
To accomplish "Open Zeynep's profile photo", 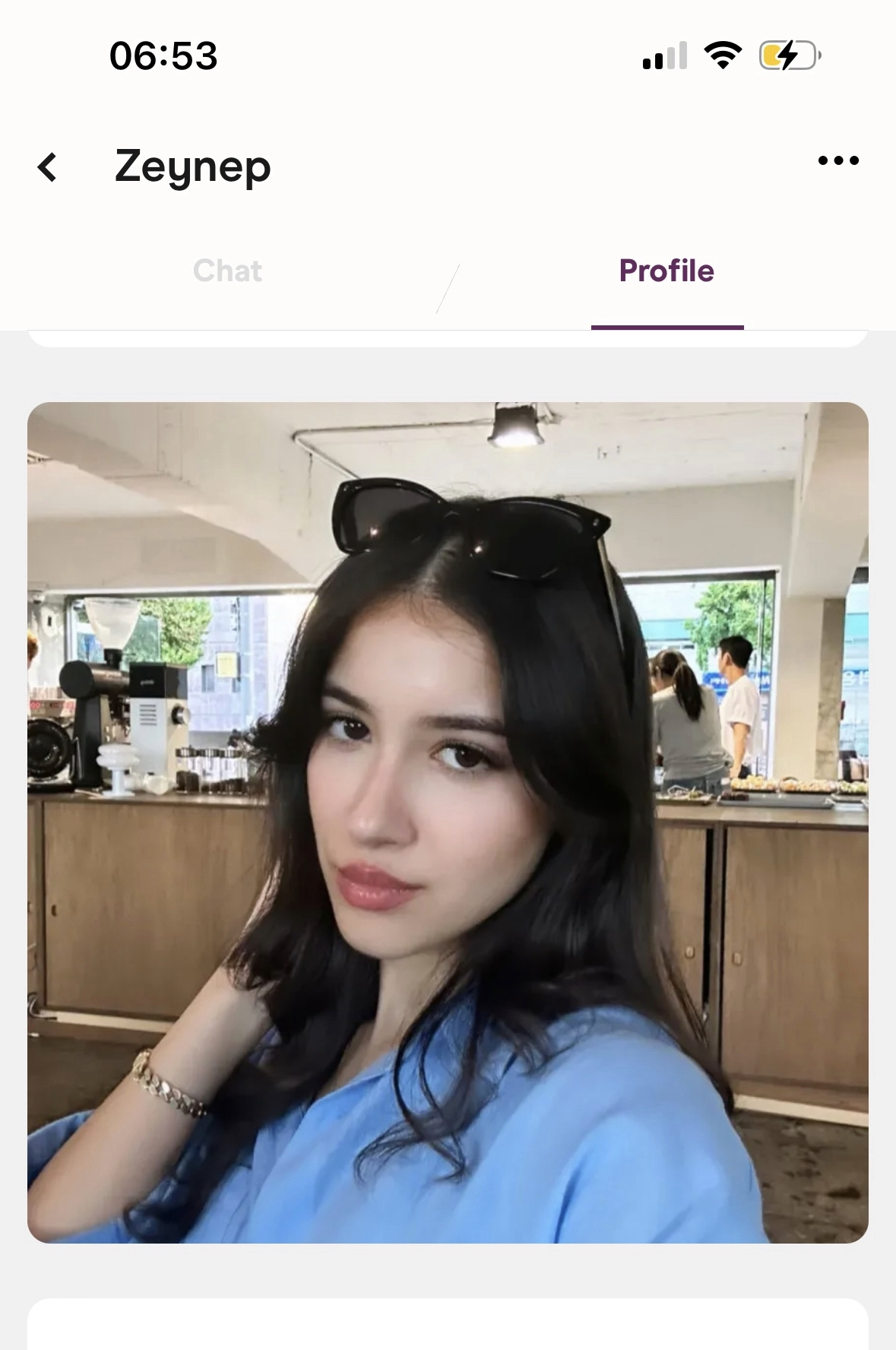I will click(x=448, y=822).
